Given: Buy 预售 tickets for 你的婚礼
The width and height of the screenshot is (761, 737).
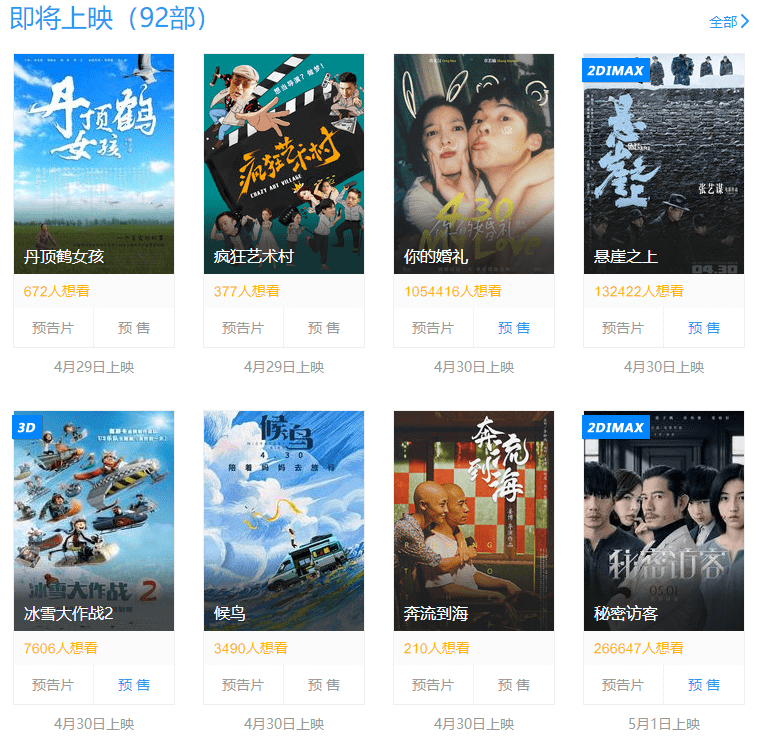Looking at the screenshot, I should (514, 328).
